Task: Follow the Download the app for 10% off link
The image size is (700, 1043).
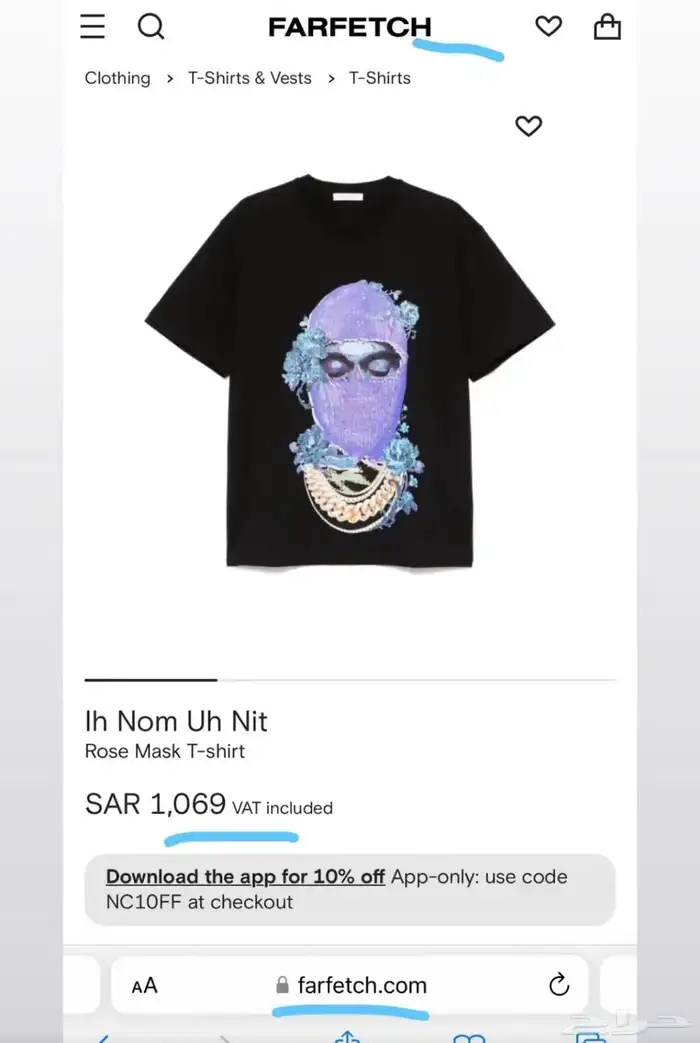Action: point(245,877)
